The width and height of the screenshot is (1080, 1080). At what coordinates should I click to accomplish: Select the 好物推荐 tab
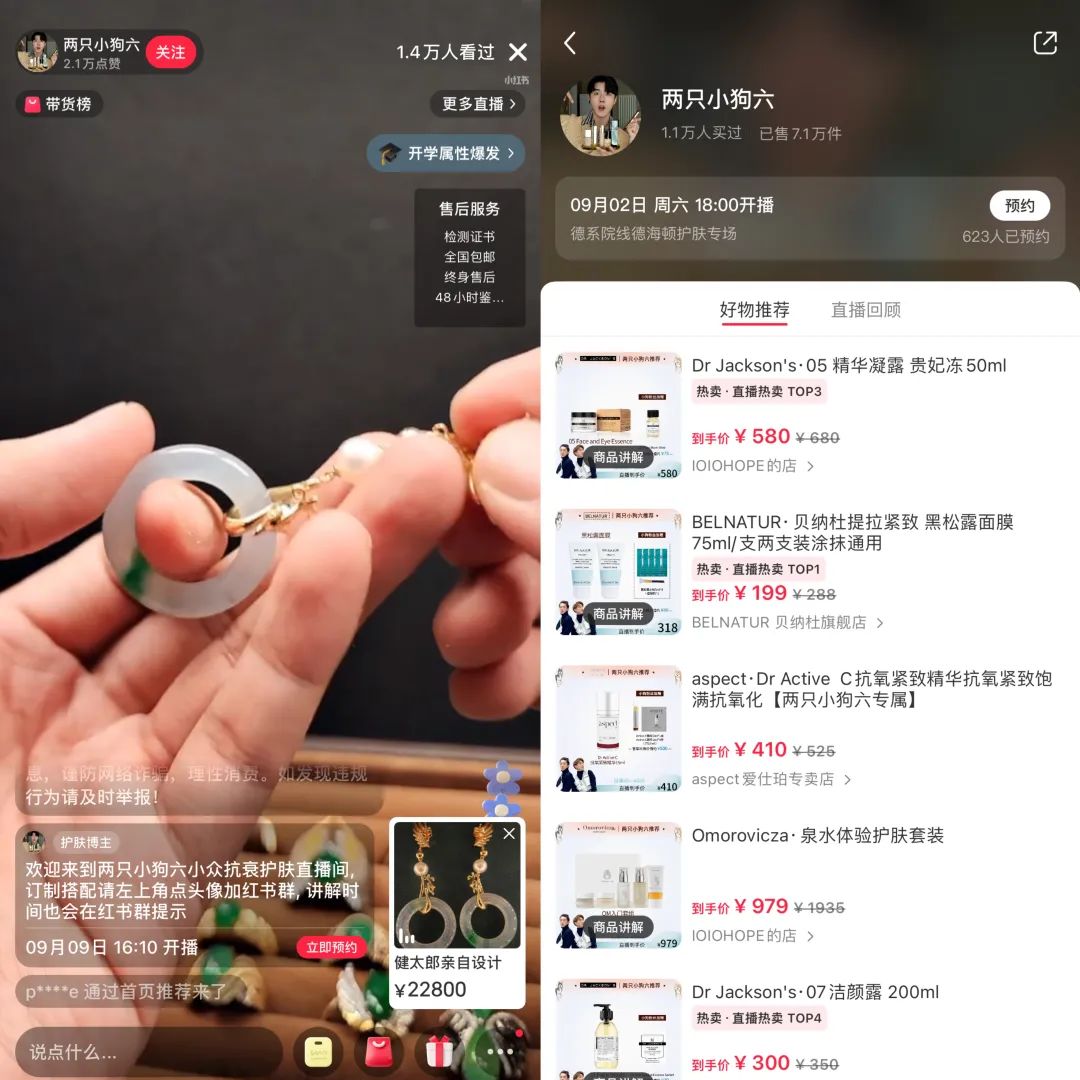click(x=754, y=310)
